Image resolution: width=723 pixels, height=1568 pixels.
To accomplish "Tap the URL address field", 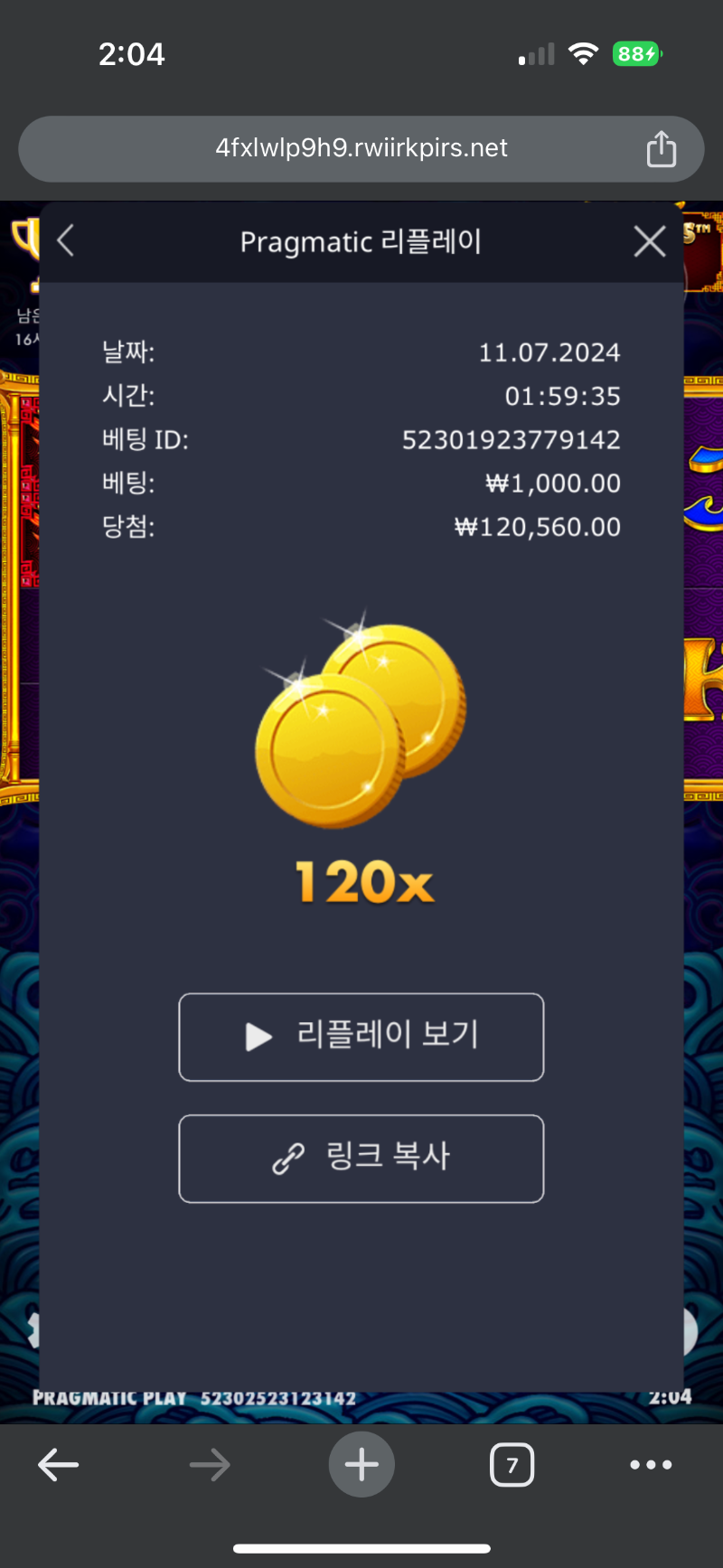I will [361, 149].
